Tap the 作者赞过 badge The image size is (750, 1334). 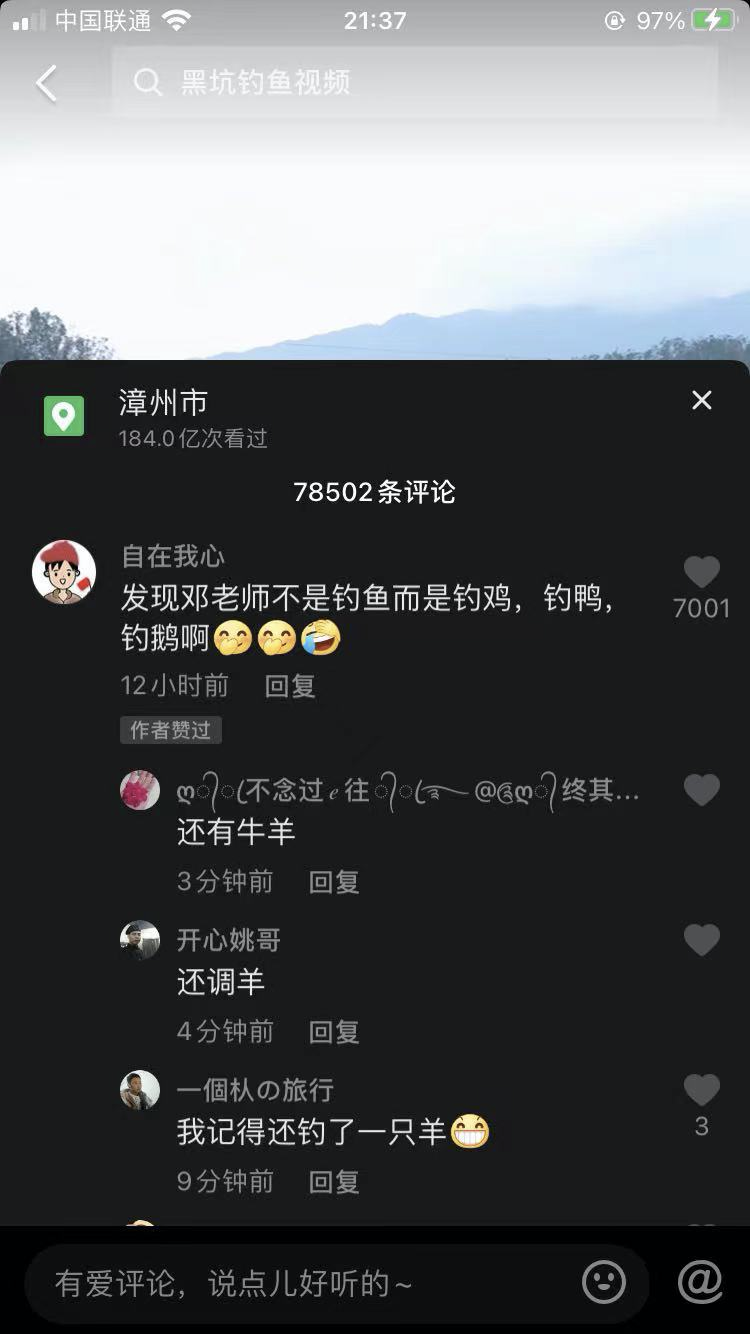[171, 731]
